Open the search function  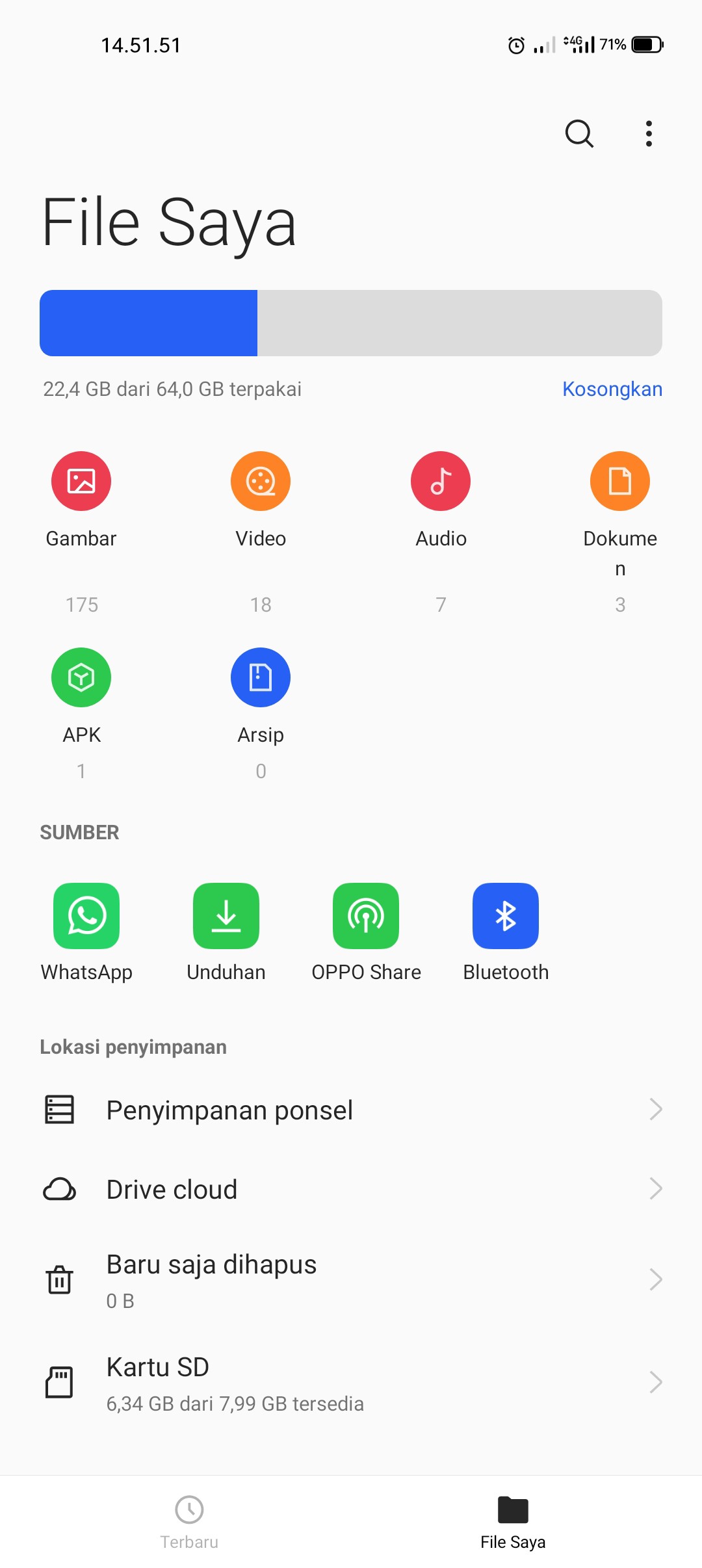(579, 134)
